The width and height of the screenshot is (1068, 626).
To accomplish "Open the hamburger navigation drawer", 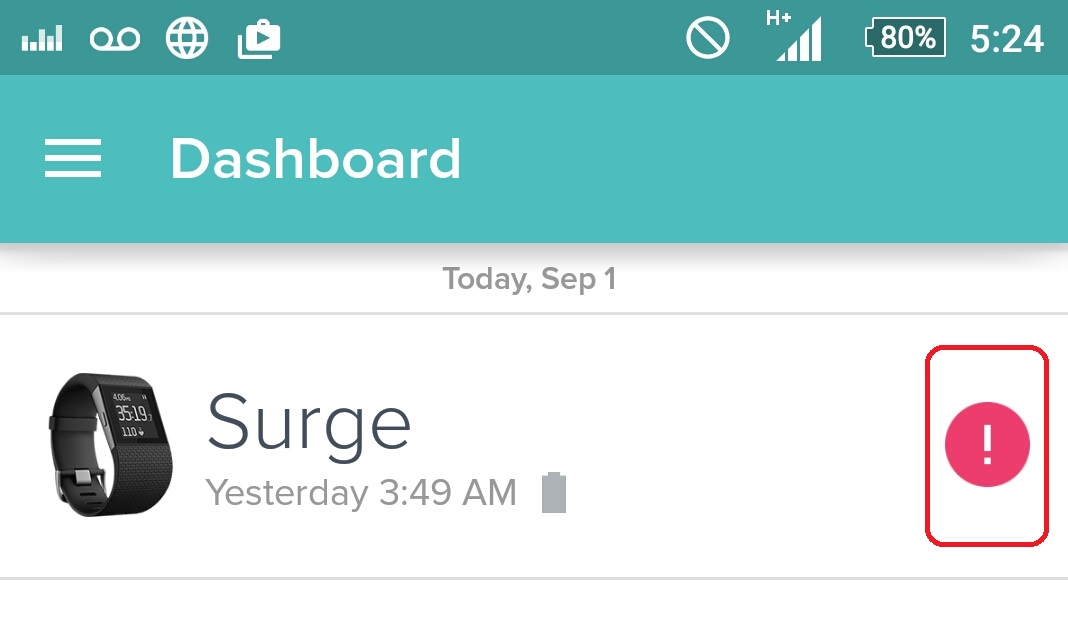I will [73, 159].
